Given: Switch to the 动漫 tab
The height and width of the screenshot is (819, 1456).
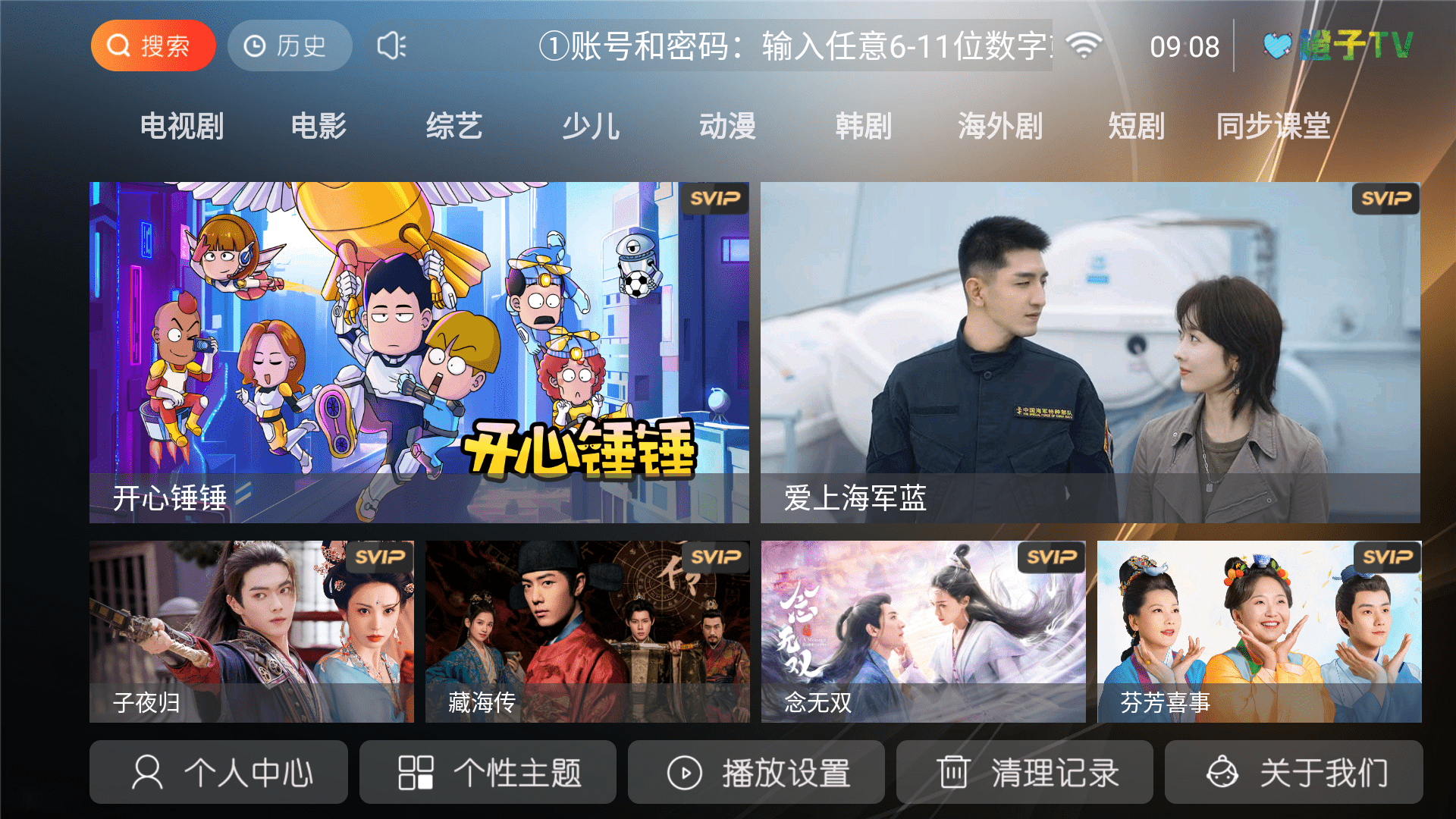Looking at the screenshot, I should [727, 126].
